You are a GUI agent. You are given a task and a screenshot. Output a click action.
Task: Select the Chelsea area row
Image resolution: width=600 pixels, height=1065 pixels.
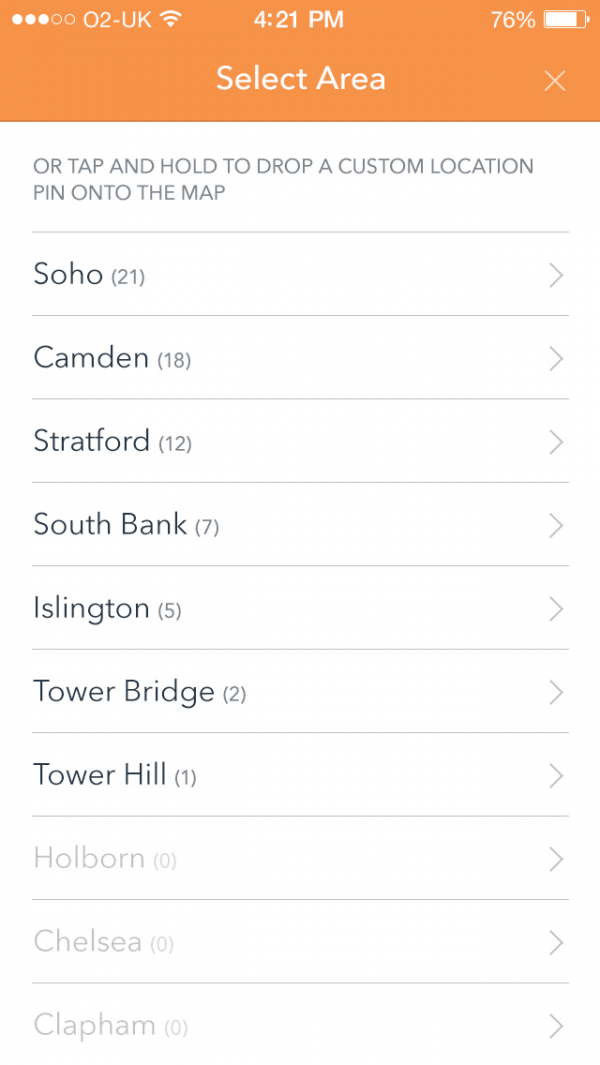point(300,942)
